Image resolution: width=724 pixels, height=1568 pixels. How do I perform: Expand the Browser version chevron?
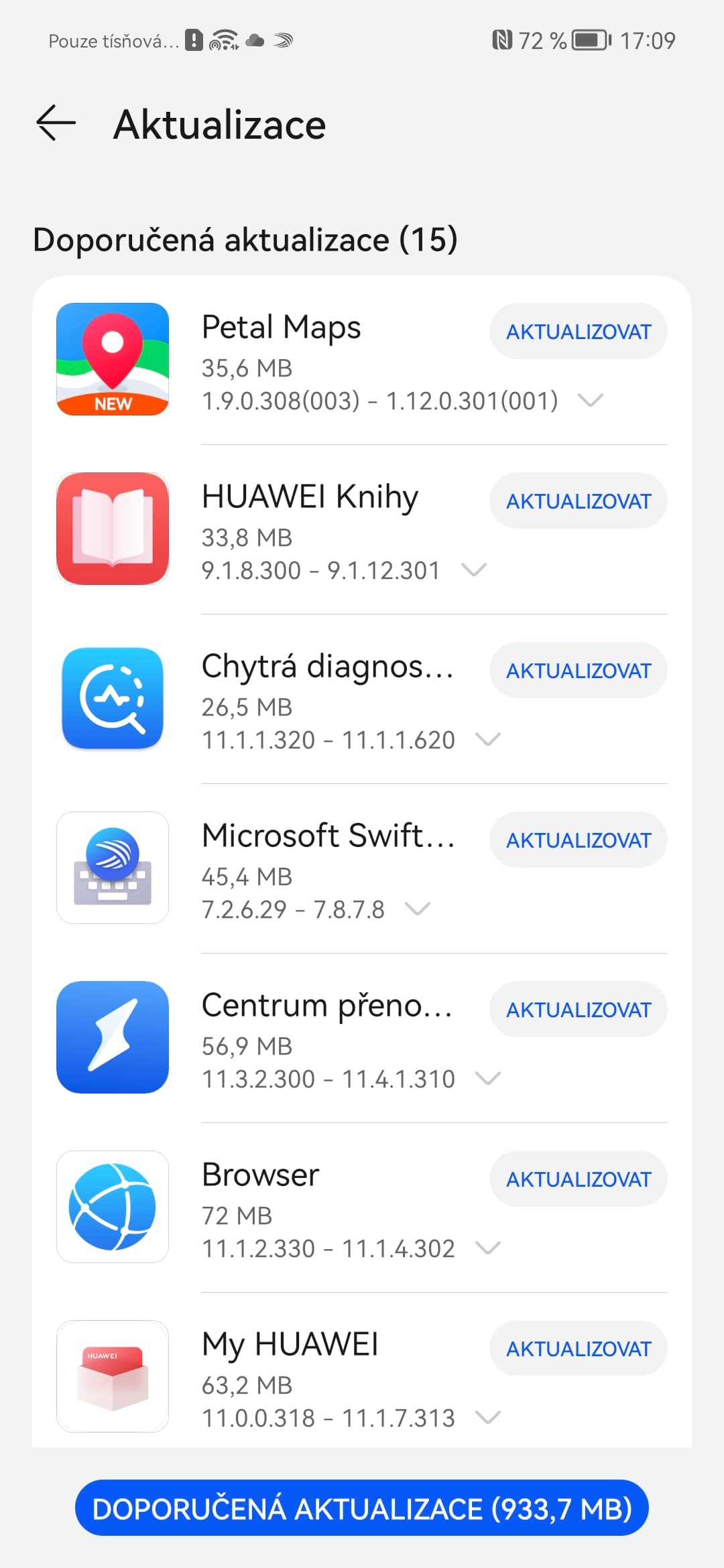click(488, 1248)
